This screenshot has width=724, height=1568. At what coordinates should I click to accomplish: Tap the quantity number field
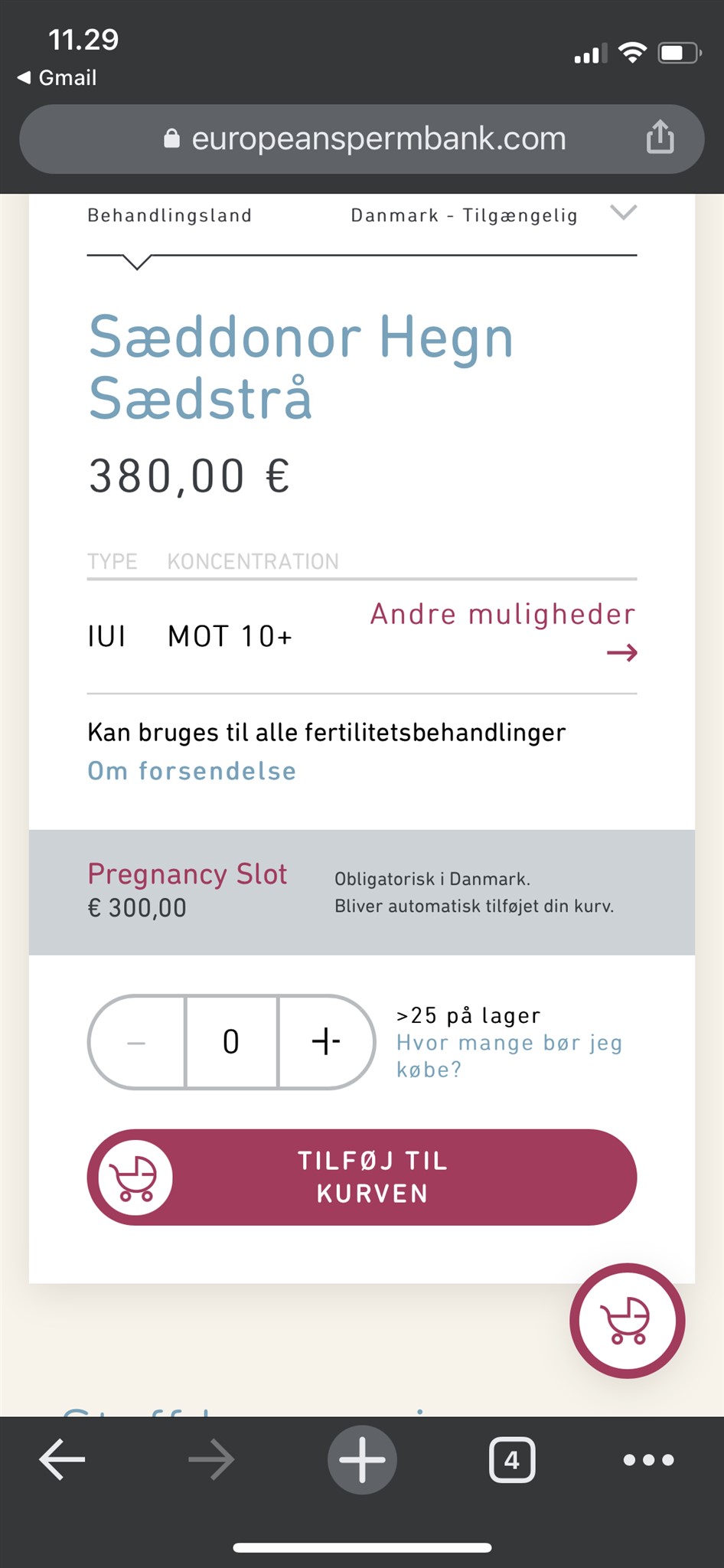tap(231, 1042)
